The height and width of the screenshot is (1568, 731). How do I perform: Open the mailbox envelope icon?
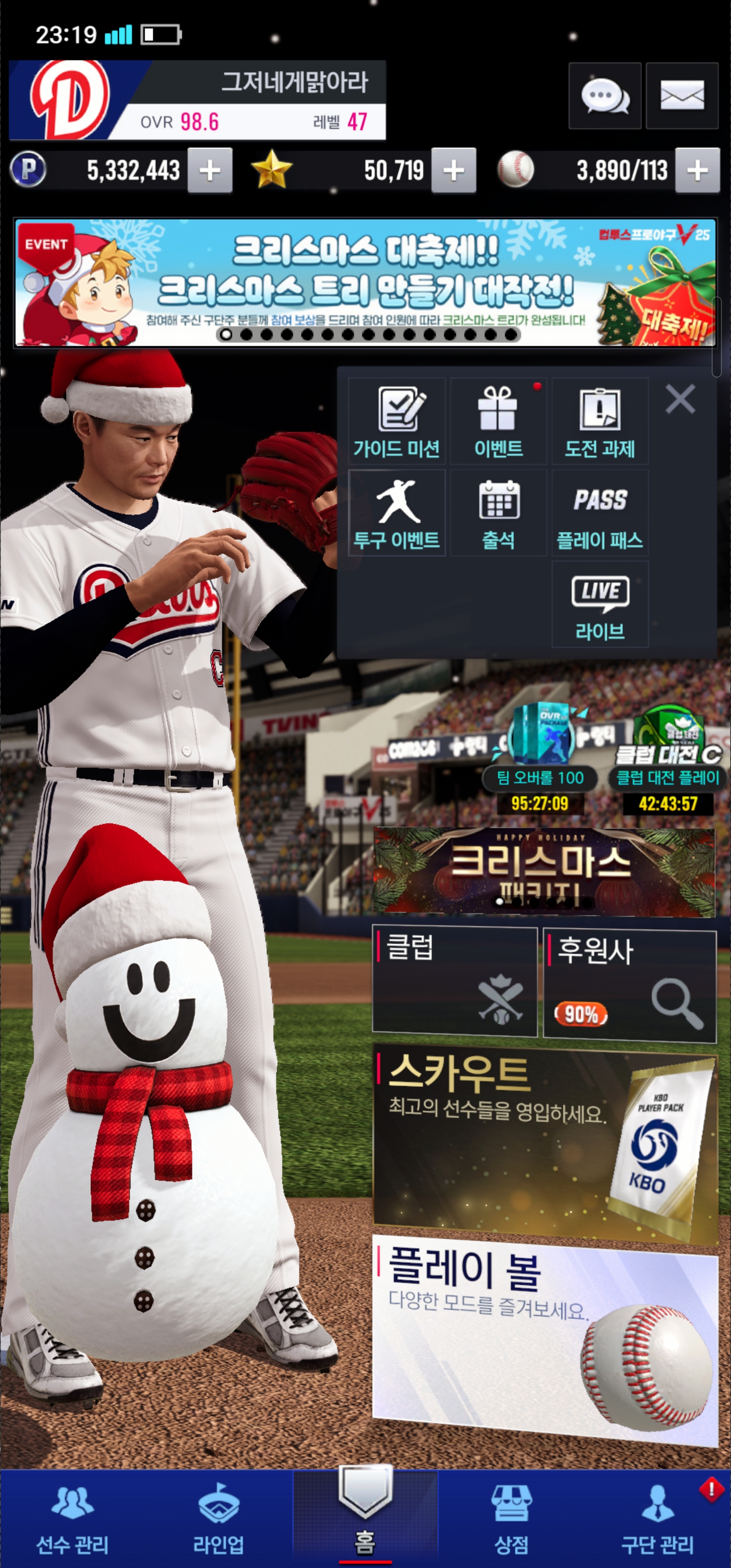coord(682,96)
